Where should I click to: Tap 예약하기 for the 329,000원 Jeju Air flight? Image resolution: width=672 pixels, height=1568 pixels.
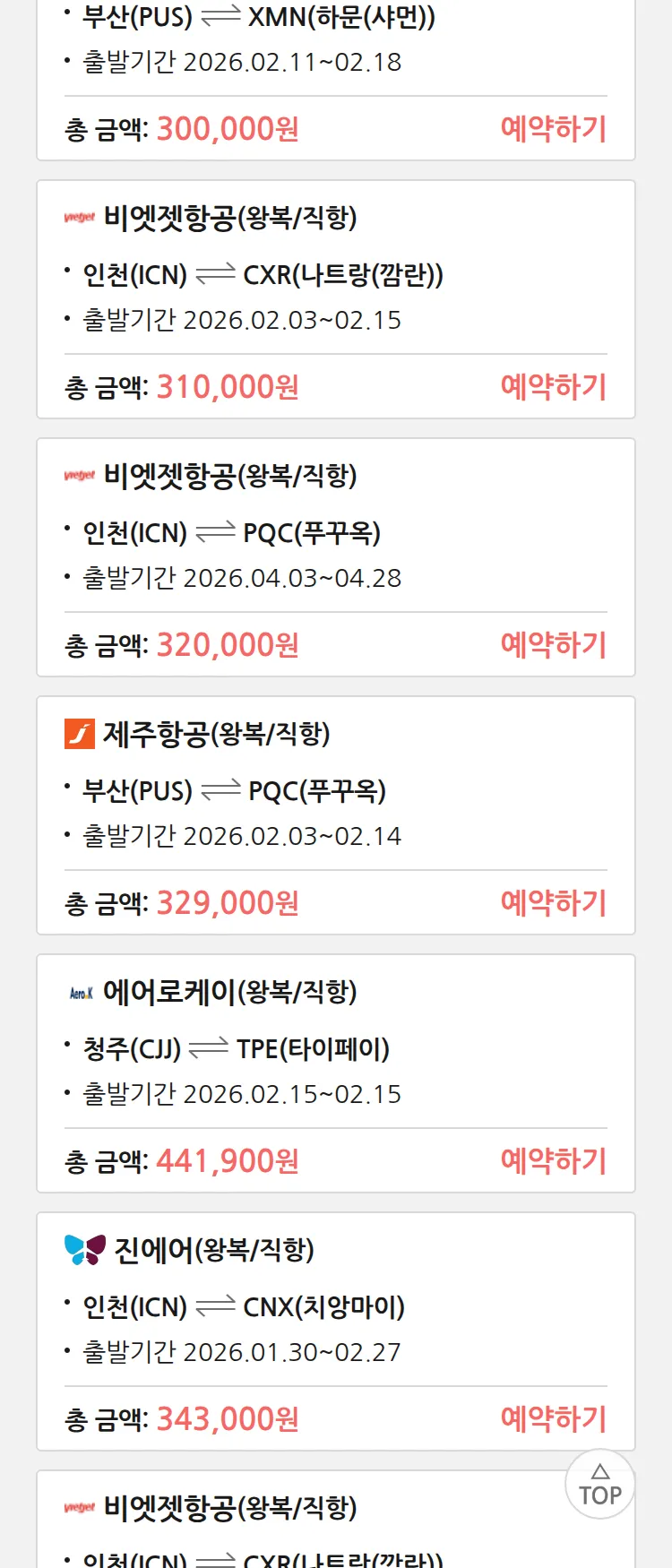coord(553,903)
